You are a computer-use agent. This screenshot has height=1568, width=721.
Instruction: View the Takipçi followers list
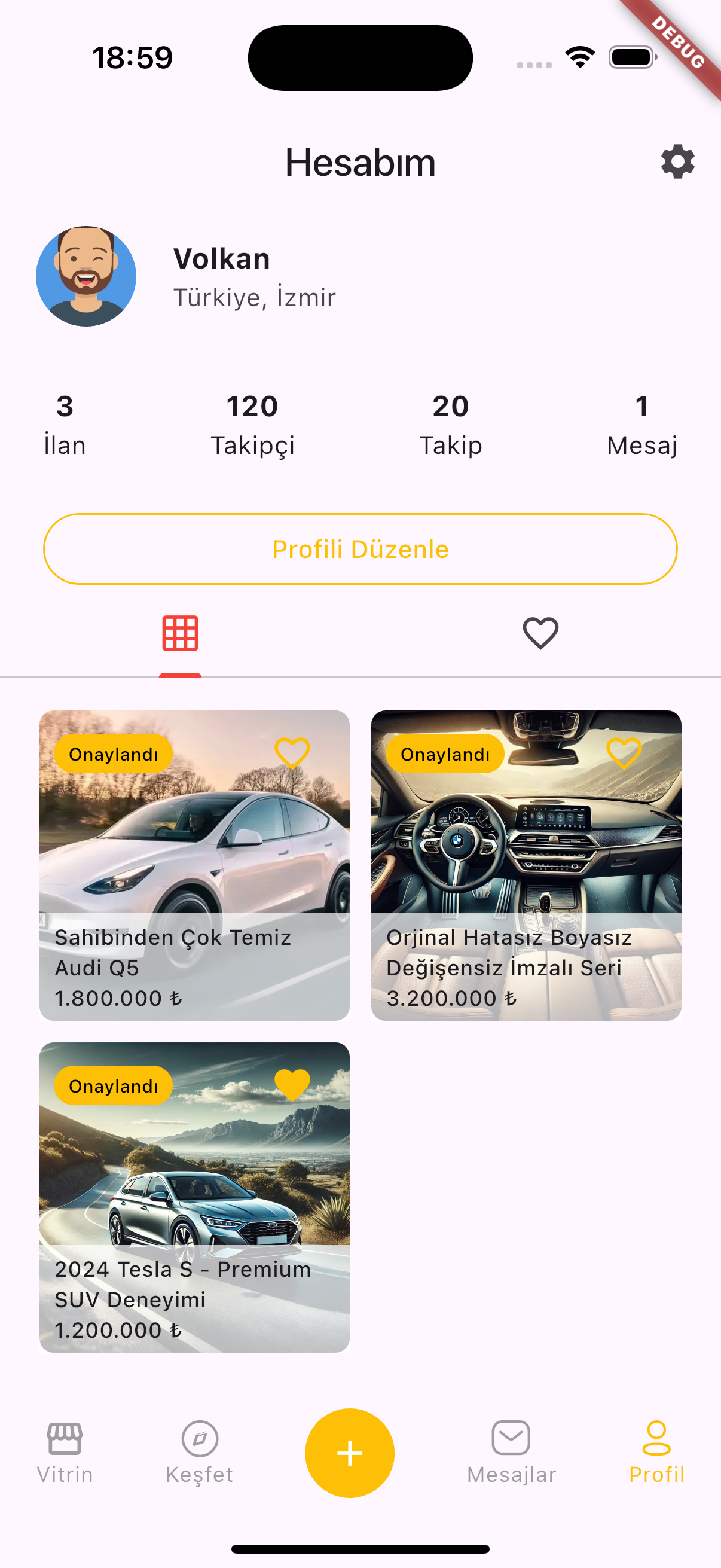(252, 425)
